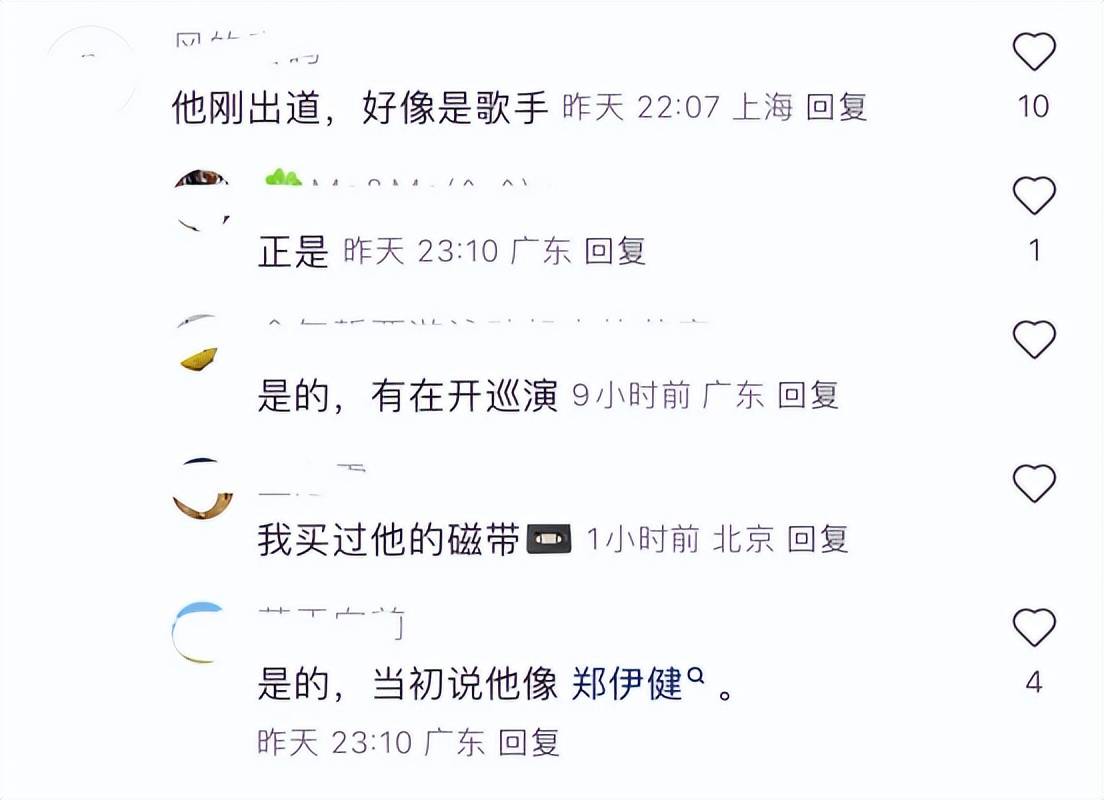Like the comment 我买过他的磁带
The height and width of the screenshot is (800, 1104).
[1034, 484]
